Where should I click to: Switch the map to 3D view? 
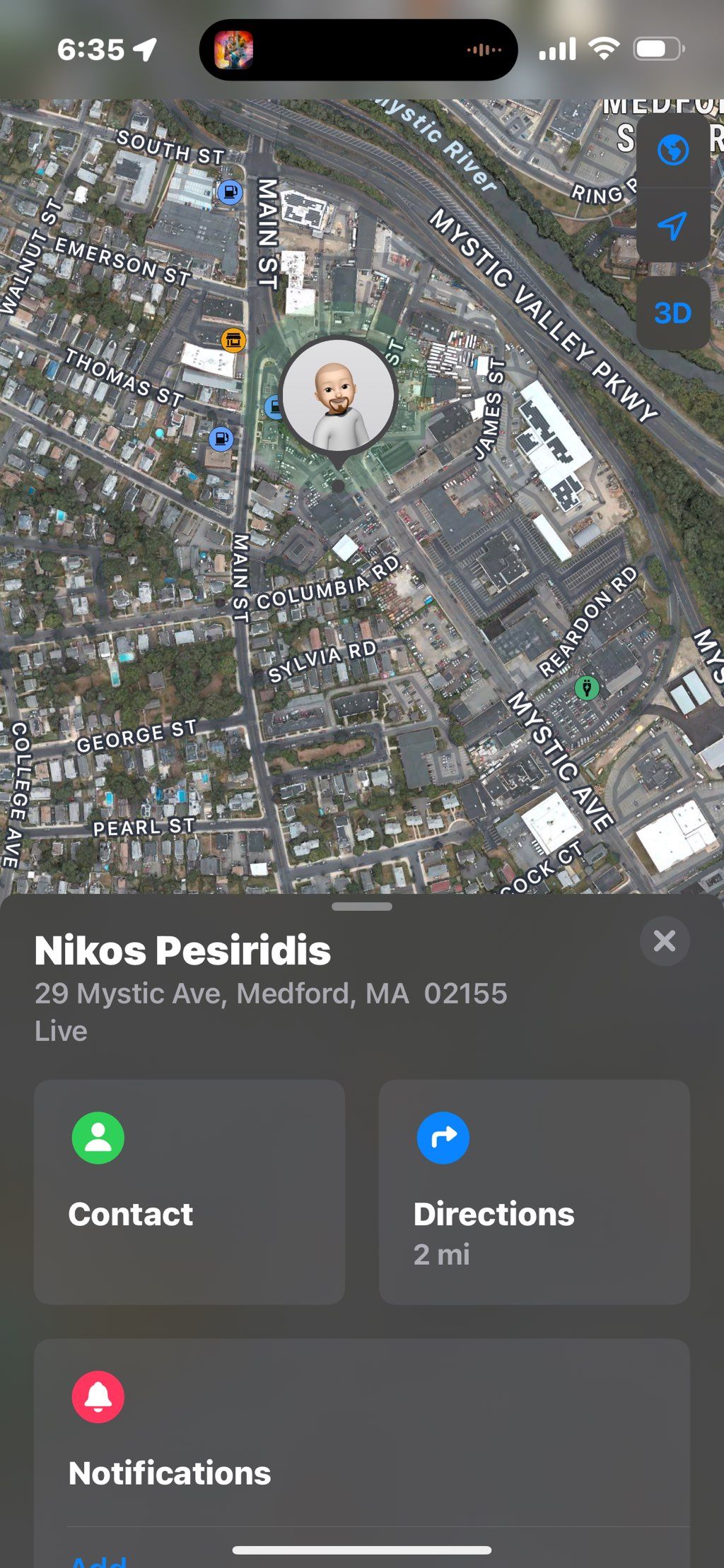pos(672,312)
